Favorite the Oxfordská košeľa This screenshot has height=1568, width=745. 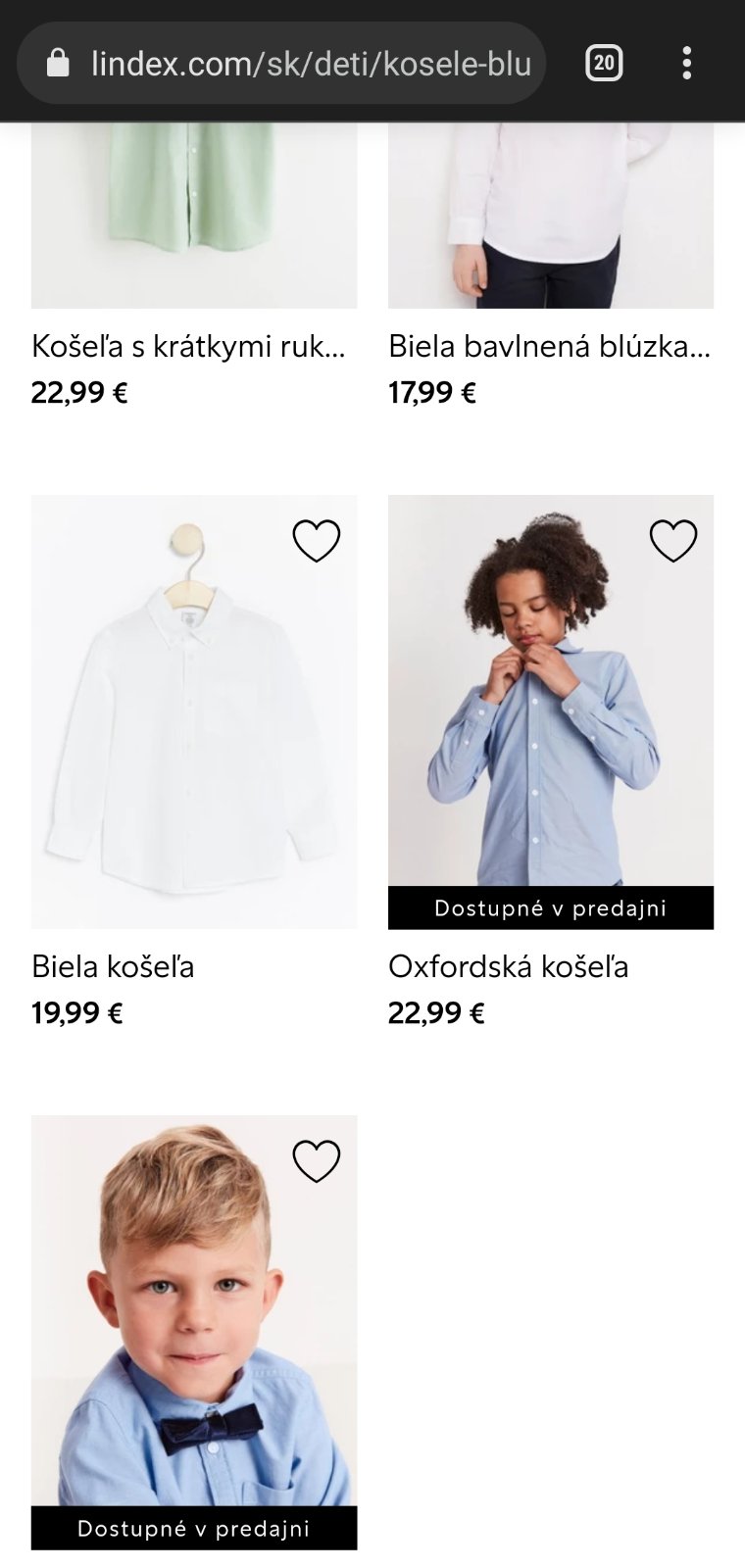pyautogui.click(x=672, y=541)
